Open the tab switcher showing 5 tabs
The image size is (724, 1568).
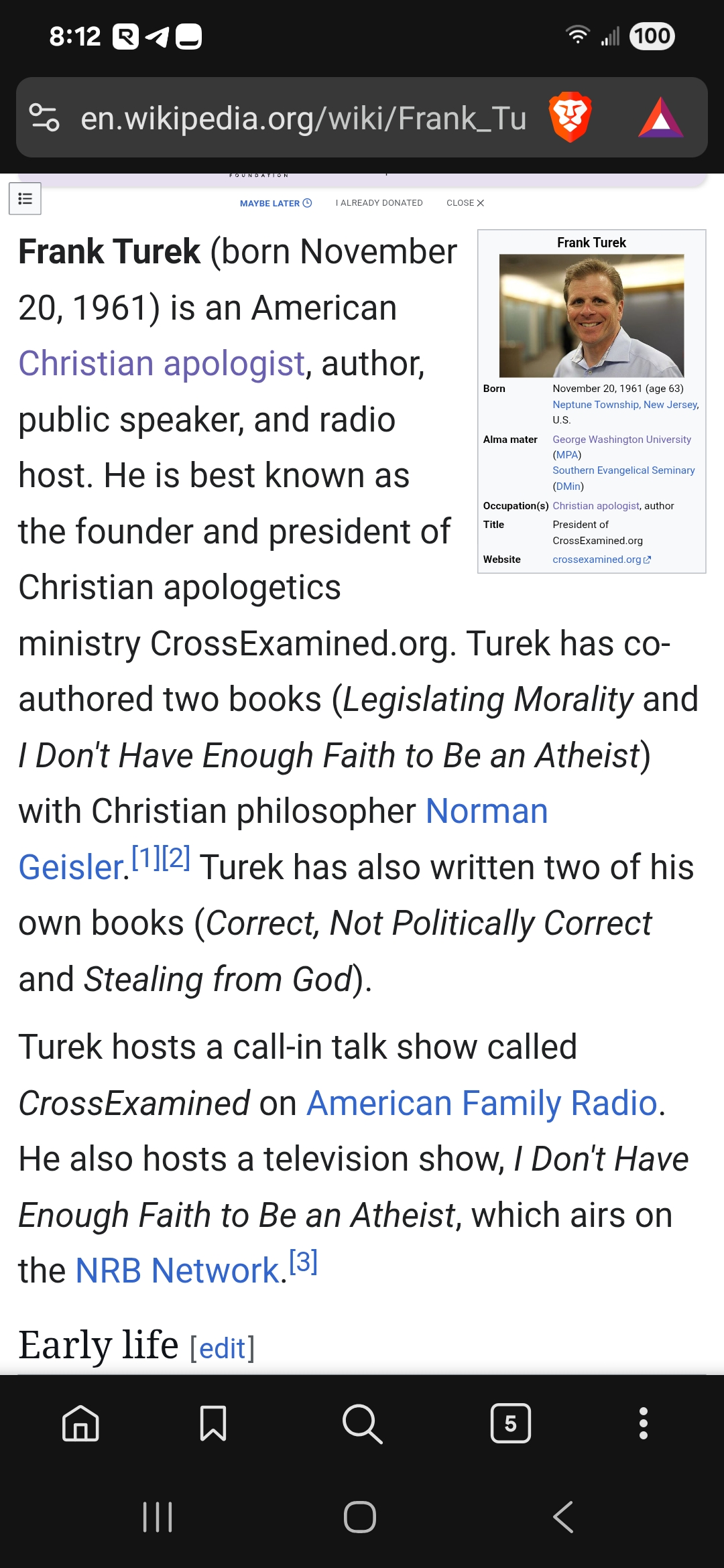pyautogui.click(x=510, y=1423)
